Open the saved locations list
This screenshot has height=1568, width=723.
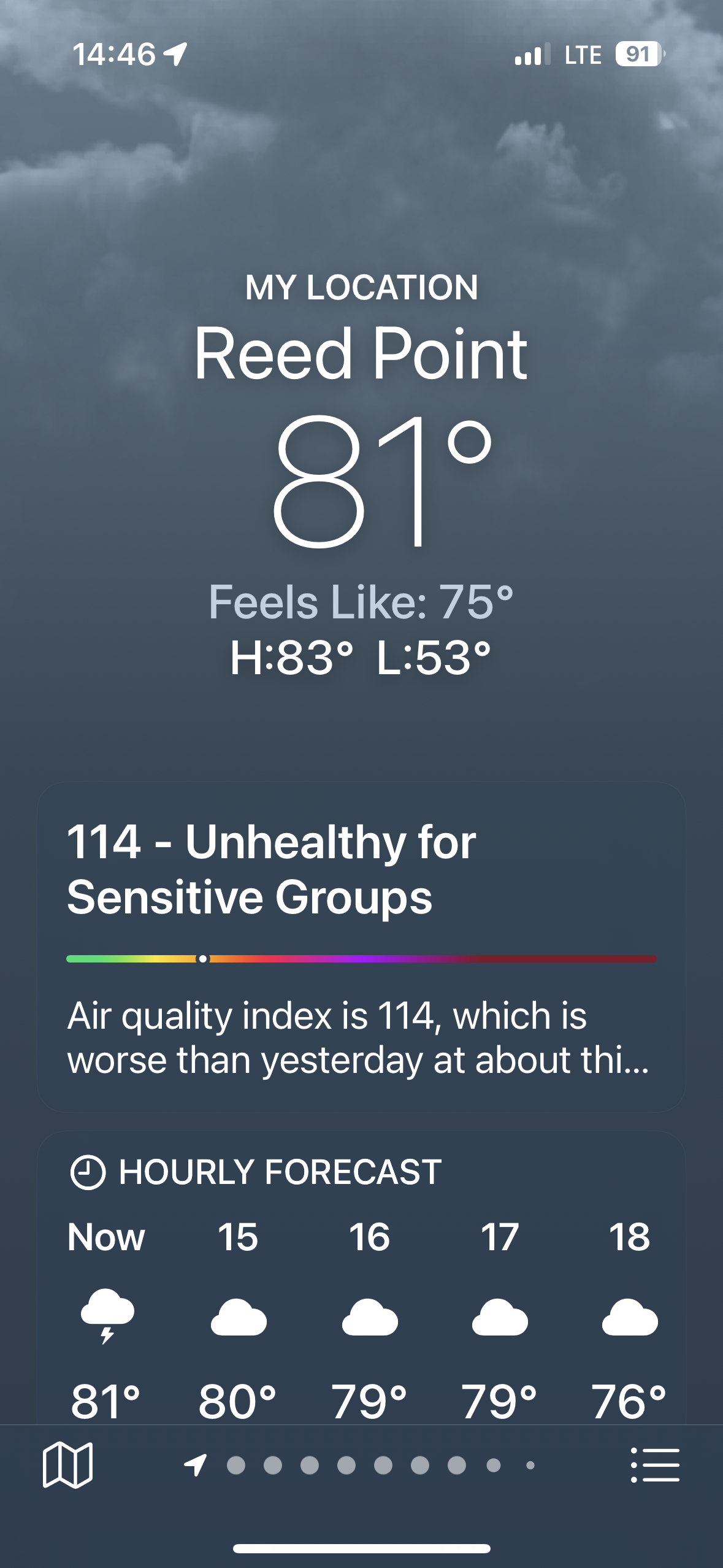[655, 1465]
